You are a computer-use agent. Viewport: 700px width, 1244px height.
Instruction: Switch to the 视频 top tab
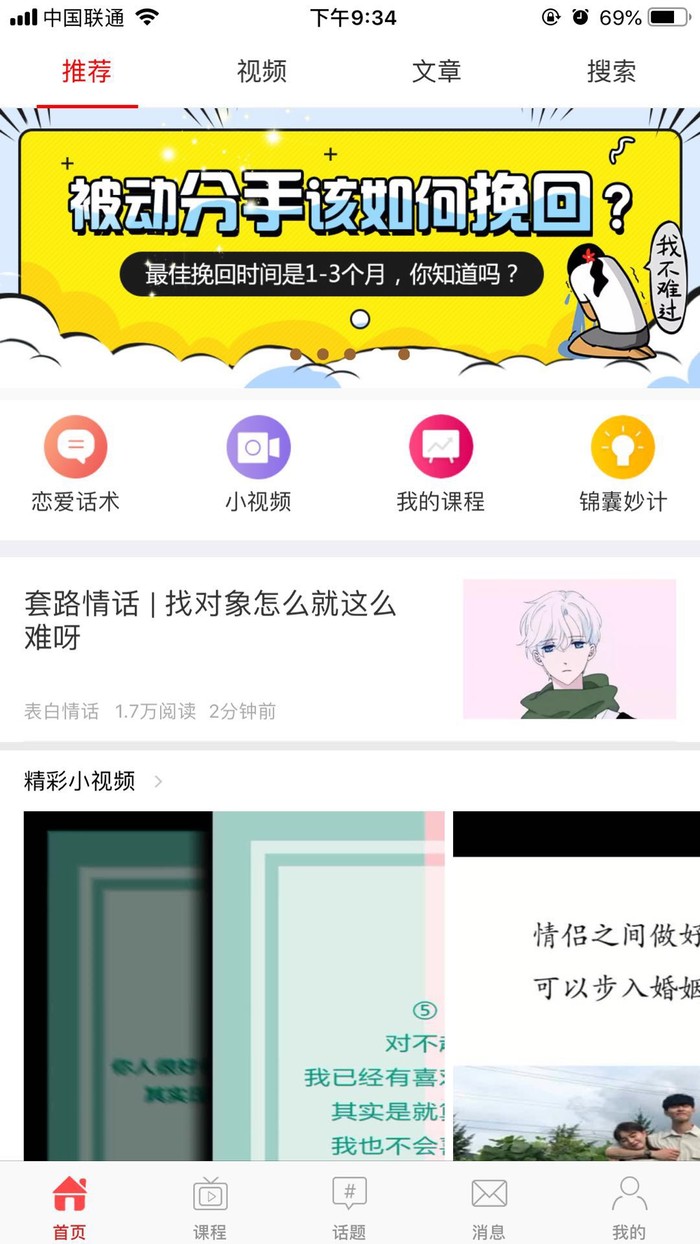[x=261, y=72]
